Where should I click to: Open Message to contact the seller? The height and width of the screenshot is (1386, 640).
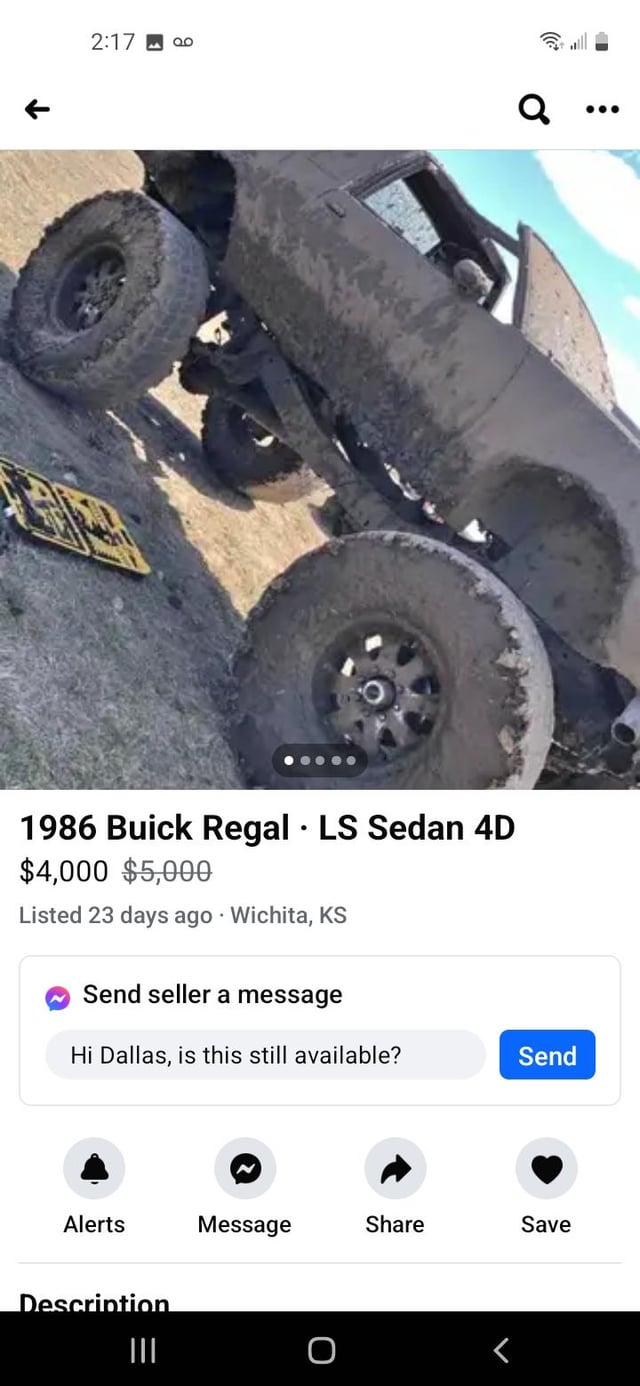(245, 1168)
